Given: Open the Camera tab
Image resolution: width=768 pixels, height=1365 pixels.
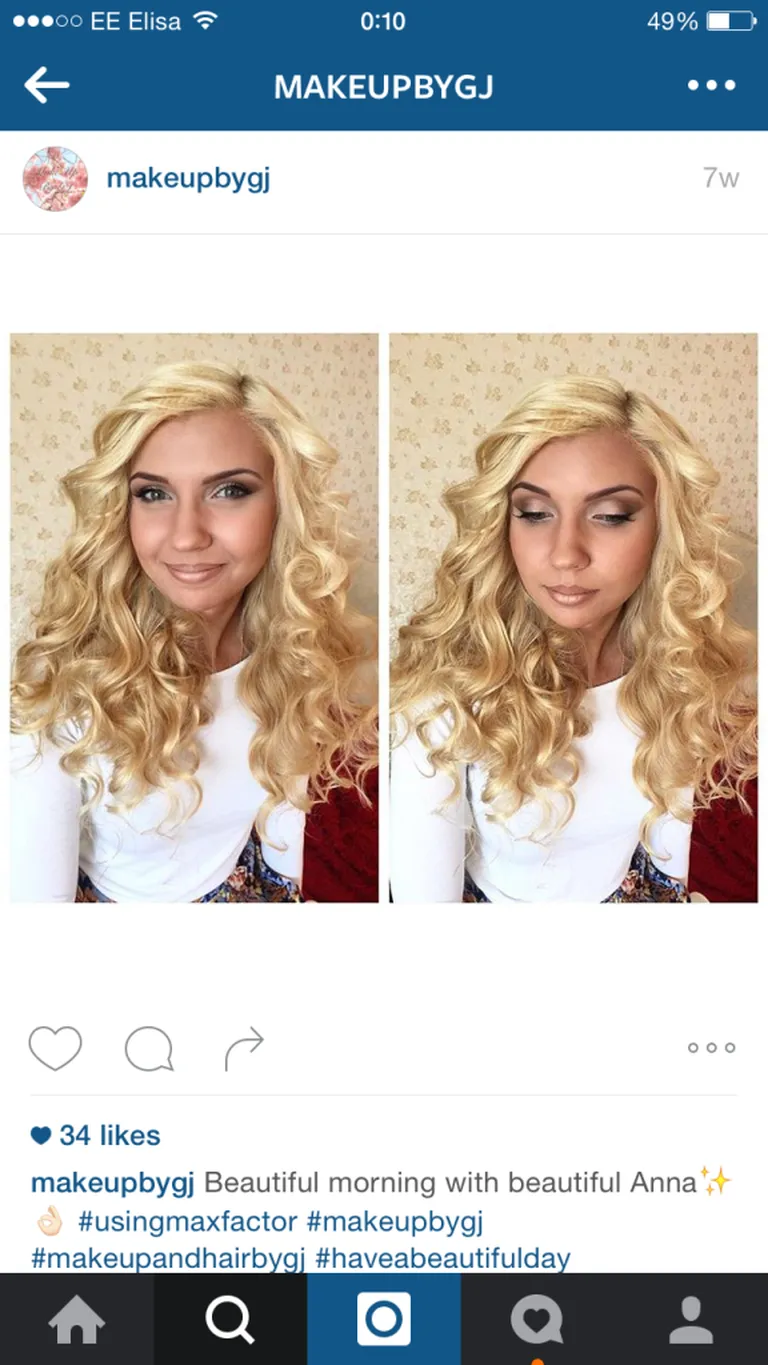Looking at the screenshot, I should [384, 1320].
